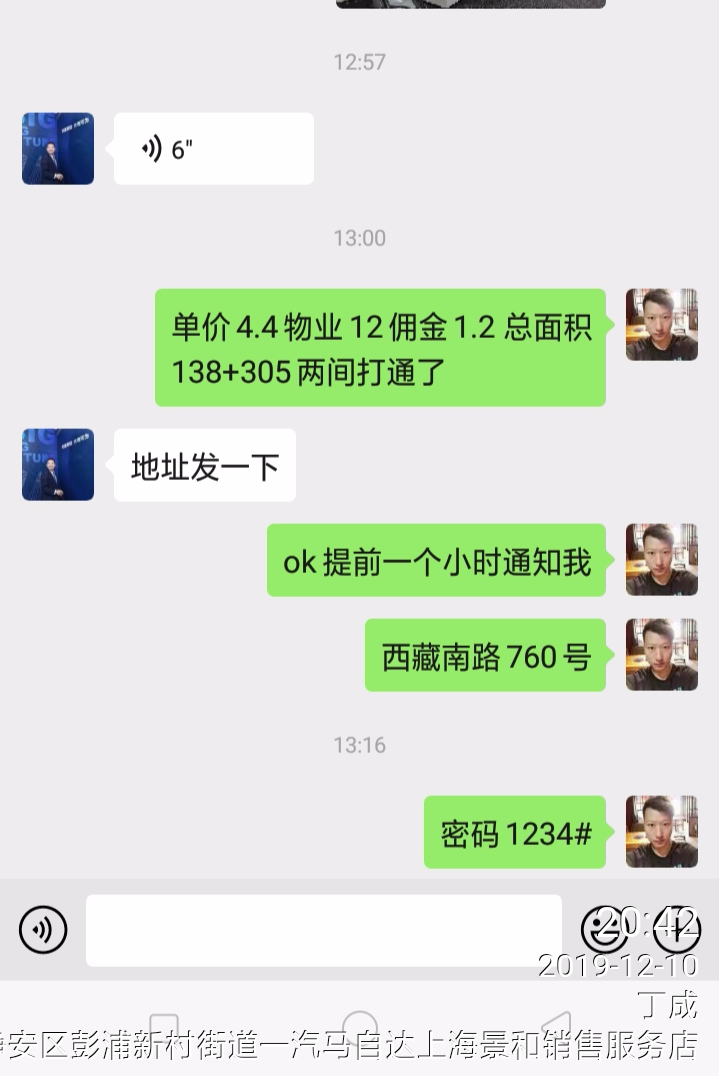The height and width of the screenshot is (1076, 719).
Task: Open the plus attachment menu
Action: pyautogui.click(x=677, y=929)
